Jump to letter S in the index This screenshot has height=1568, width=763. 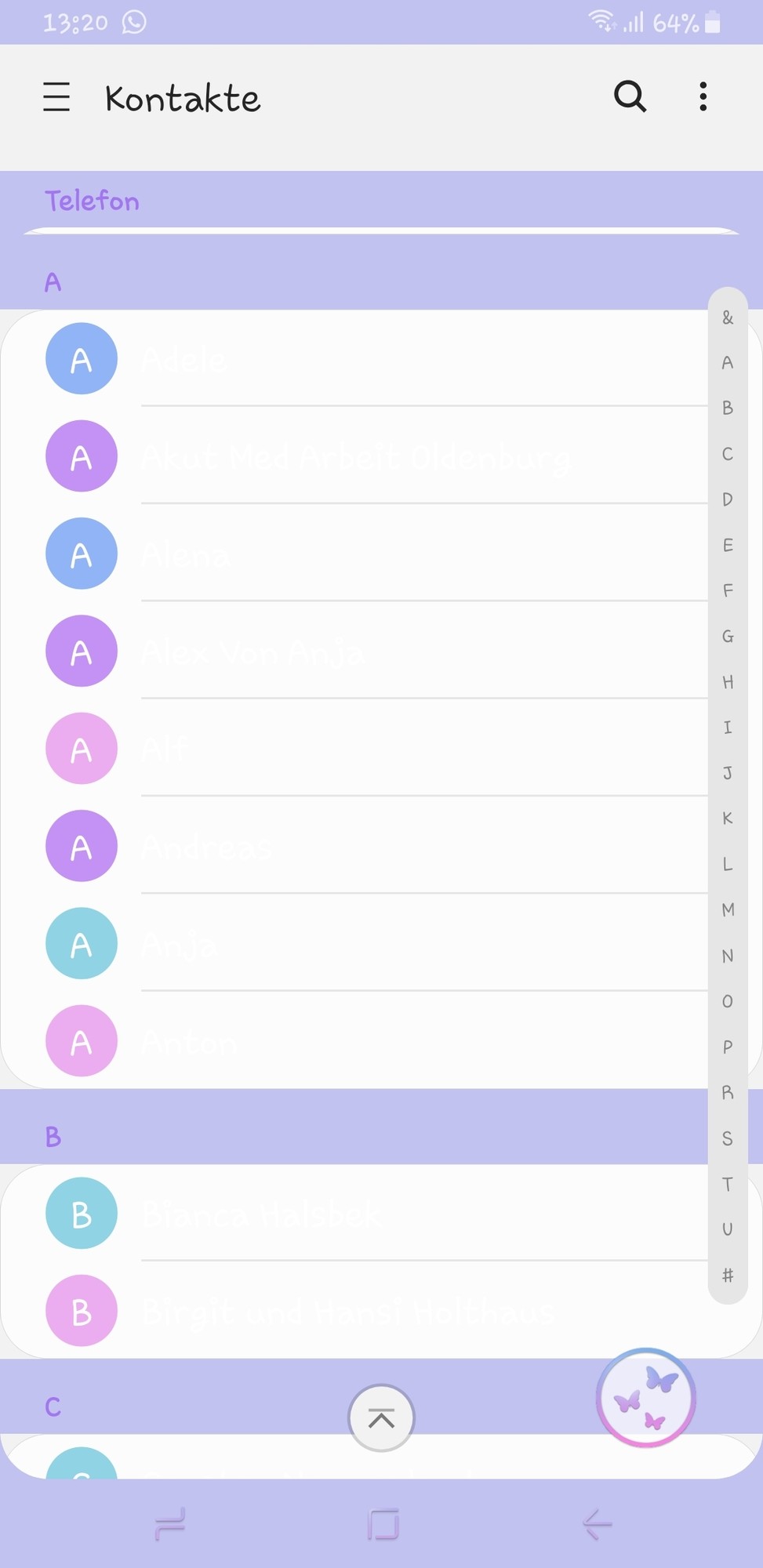tap(728, 1138)
